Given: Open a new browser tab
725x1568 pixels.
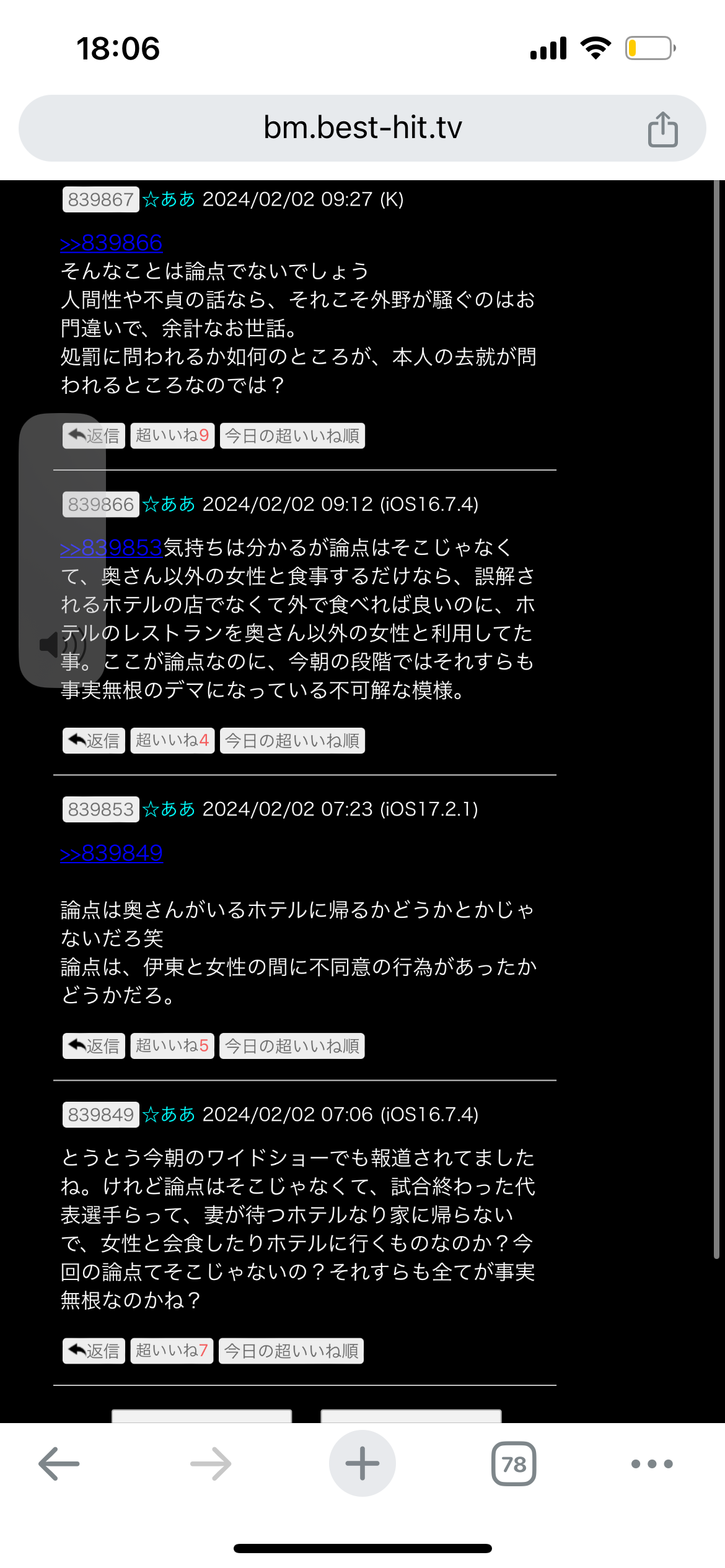Looking at the screenshot, I should point(362,1463).
